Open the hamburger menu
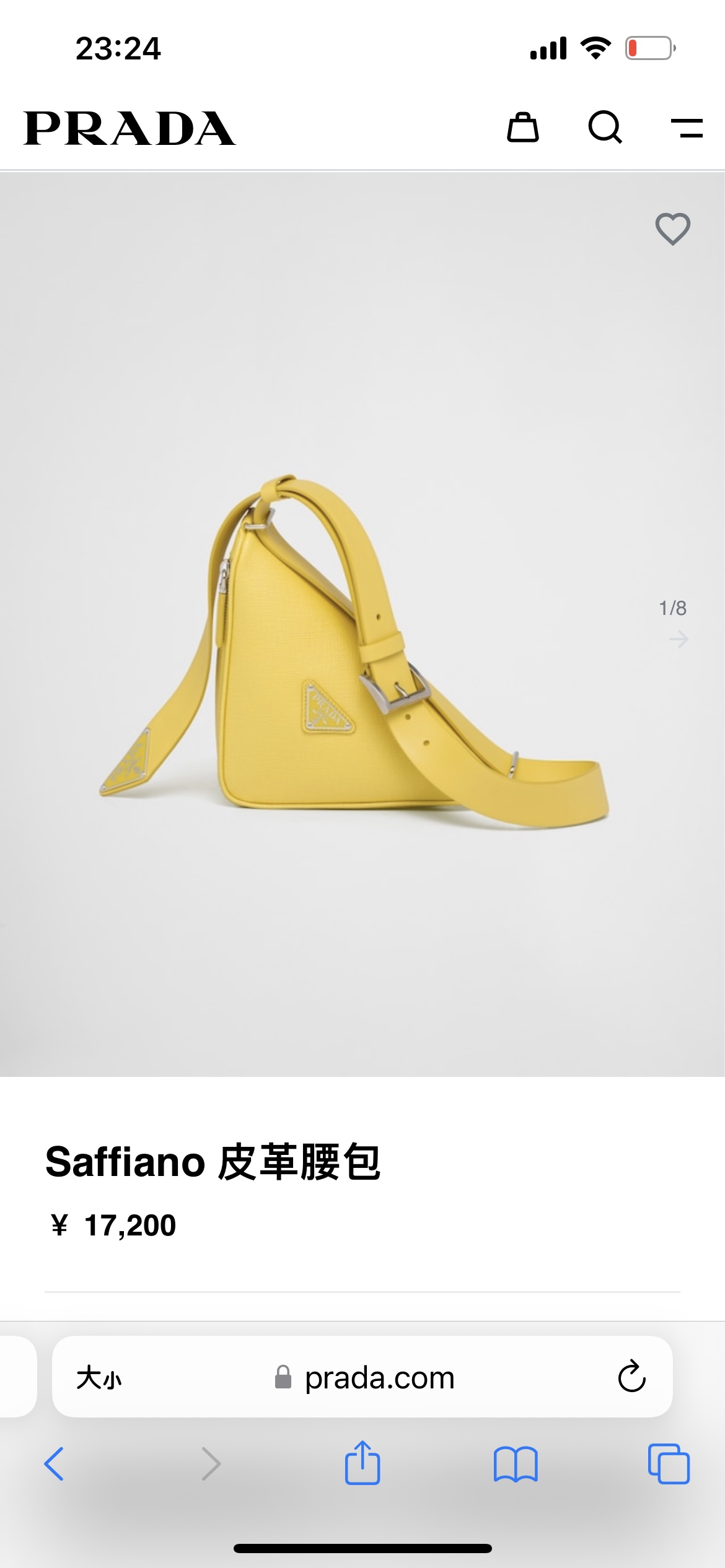This screenshot has width=725, height=1568. click(x=687, y=128)
